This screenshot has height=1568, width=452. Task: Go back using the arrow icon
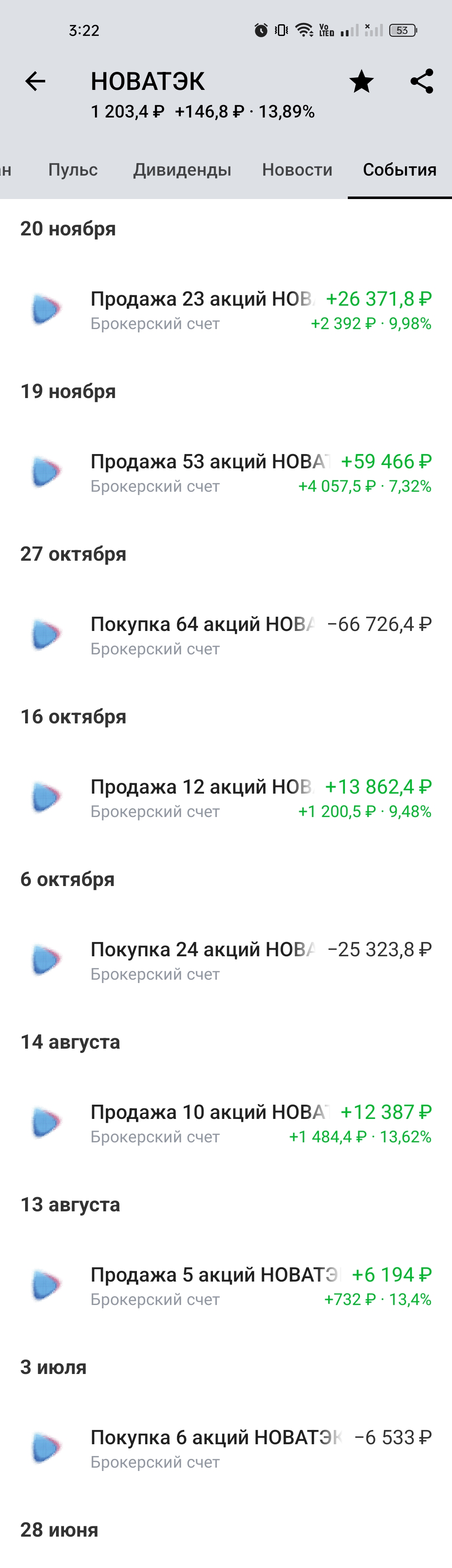(x=35, y=81)
